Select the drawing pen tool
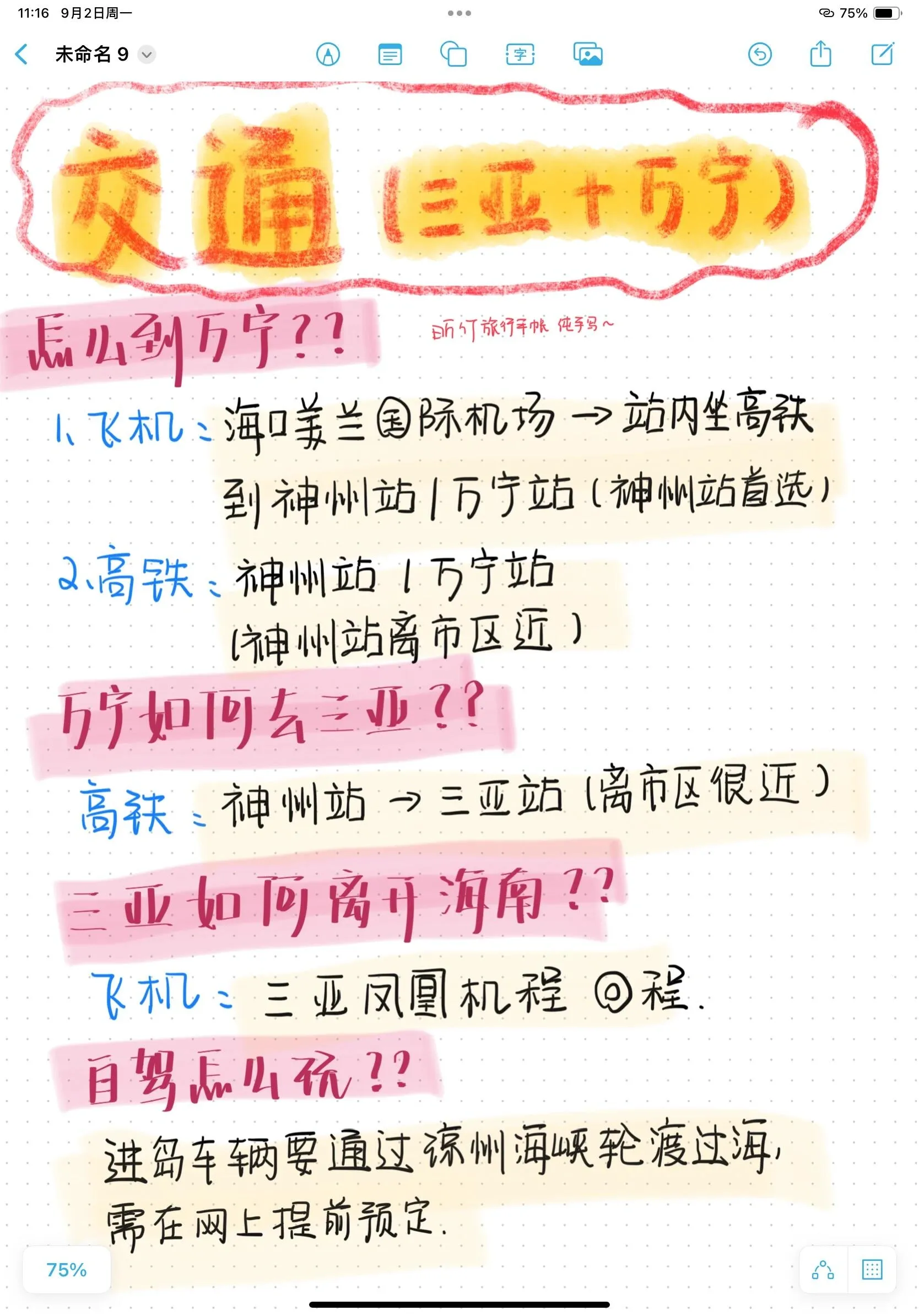 click(328, 55)
